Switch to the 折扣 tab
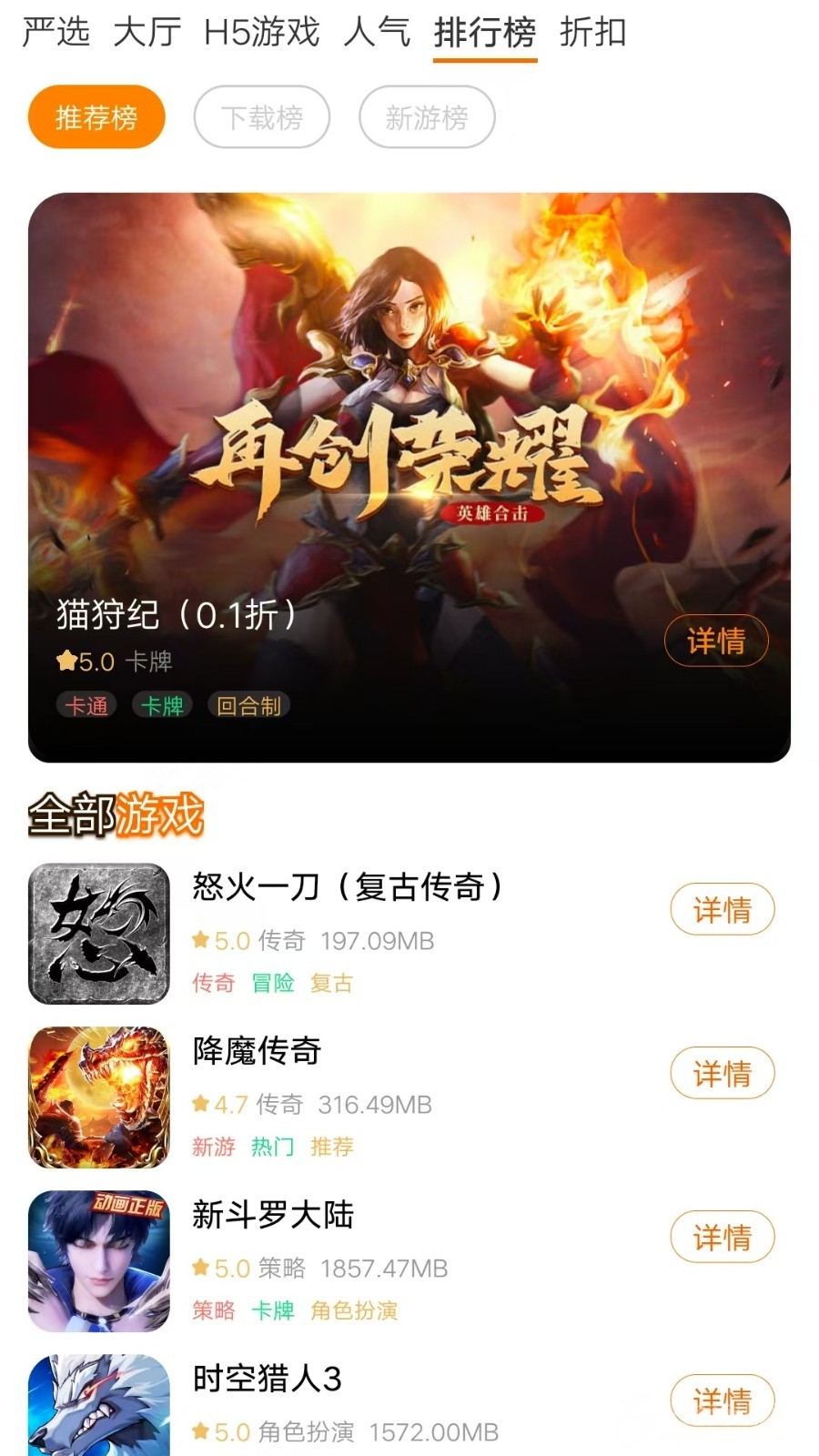819x1456 pixels. [592, 33]
